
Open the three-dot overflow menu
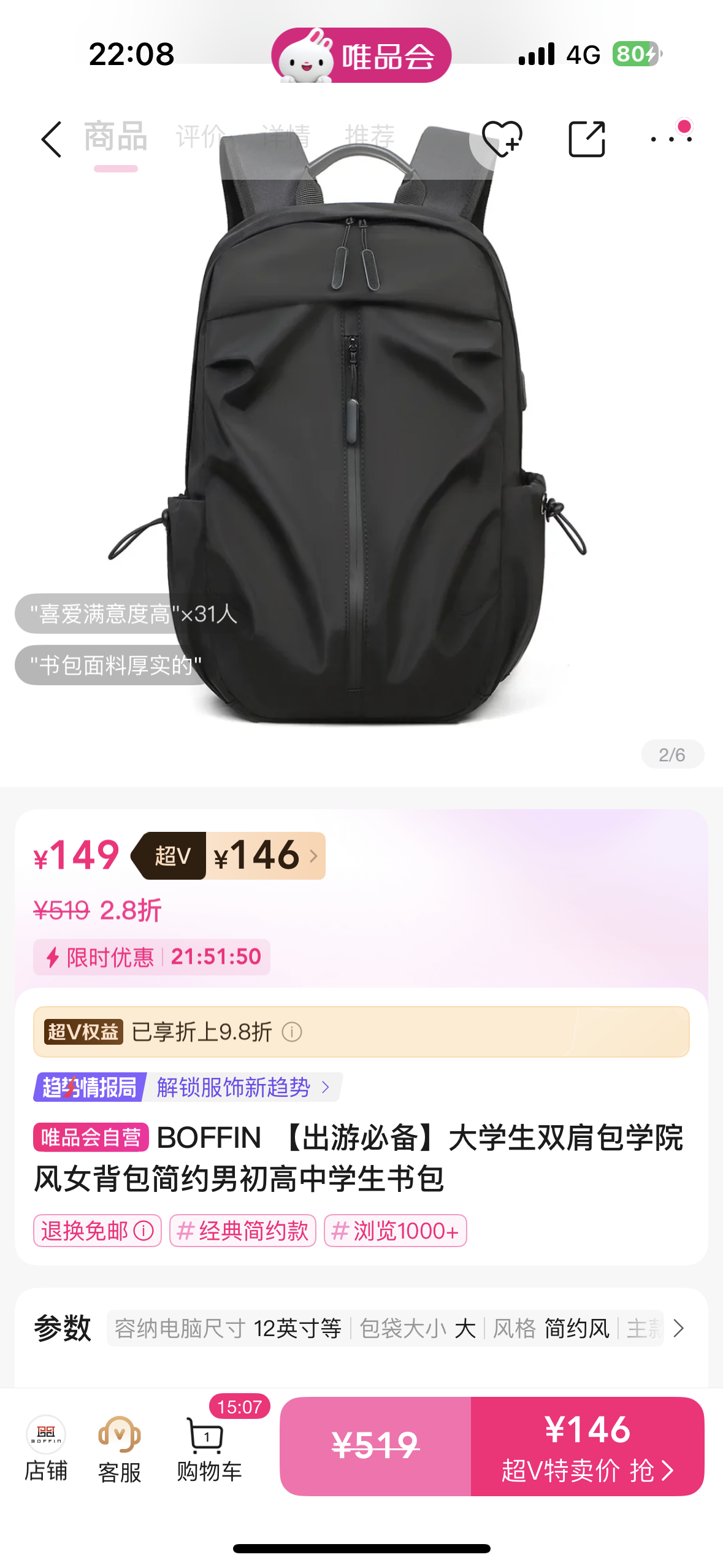(671, 139)
